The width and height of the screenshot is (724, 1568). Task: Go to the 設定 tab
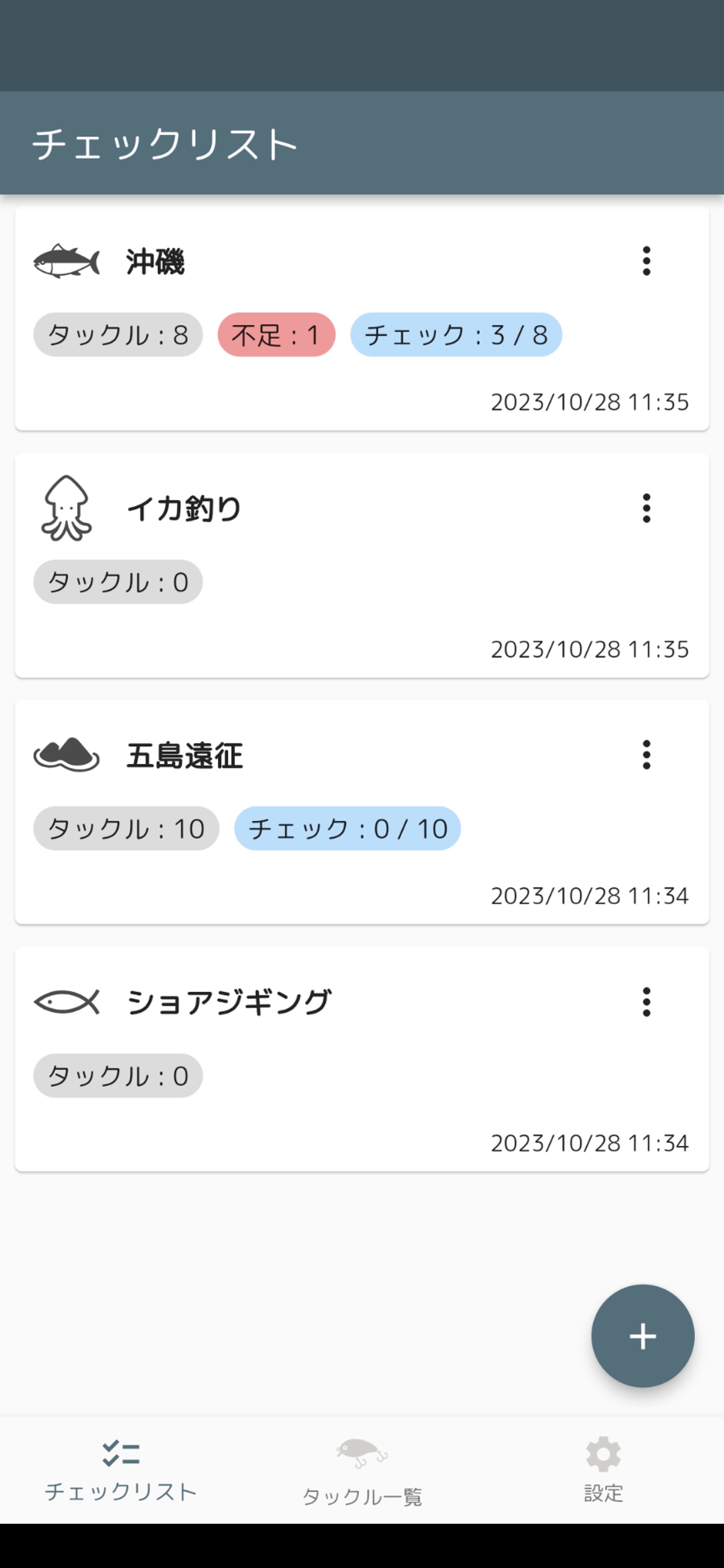click(603, 1469)
